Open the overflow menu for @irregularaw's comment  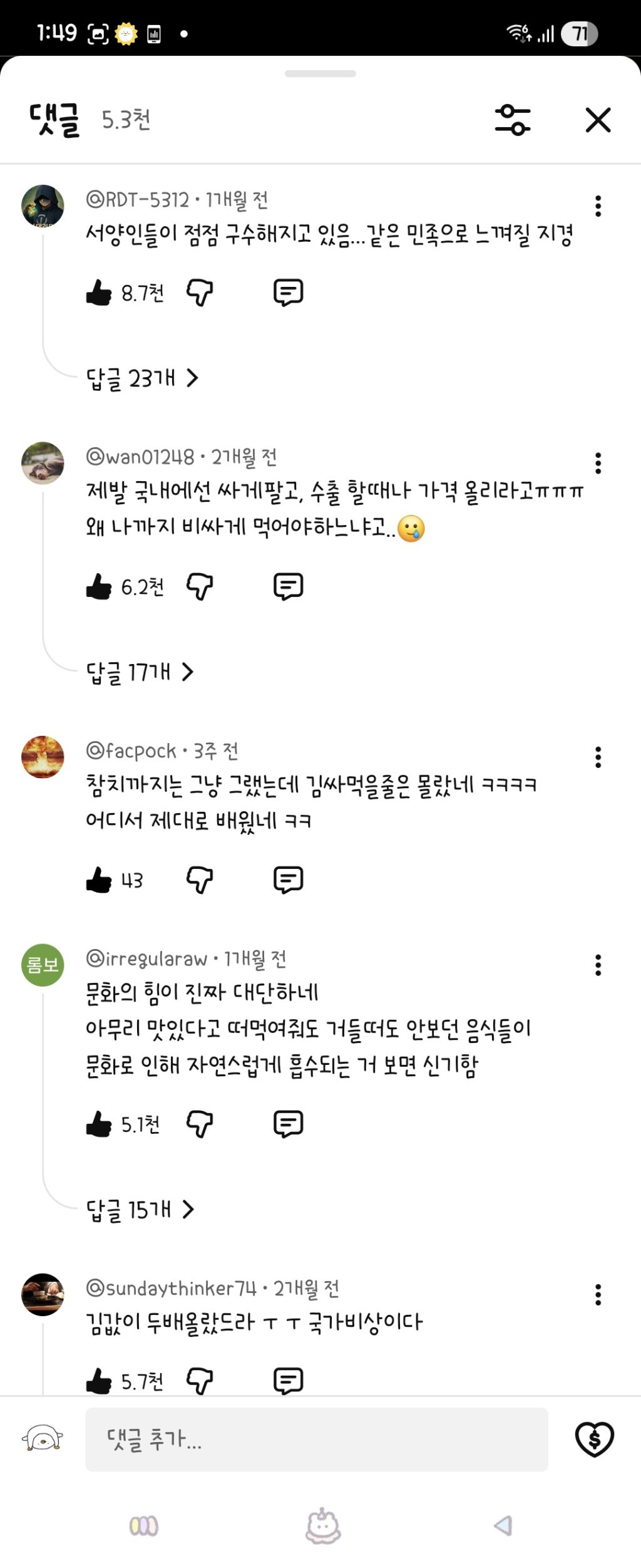[x=598, y=965]
